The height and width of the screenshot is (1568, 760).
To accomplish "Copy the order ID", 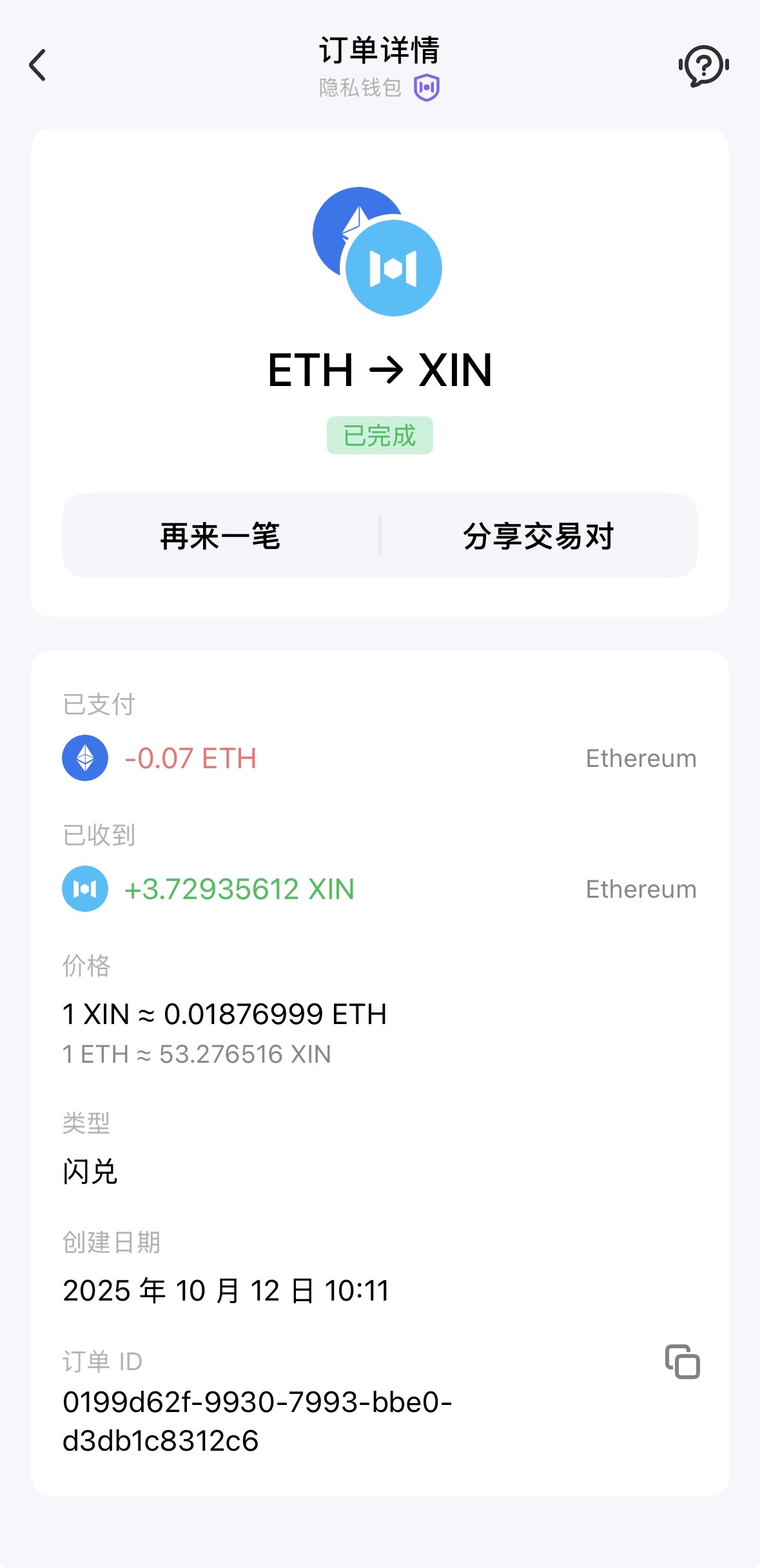I will click(x=682, y=1361).
